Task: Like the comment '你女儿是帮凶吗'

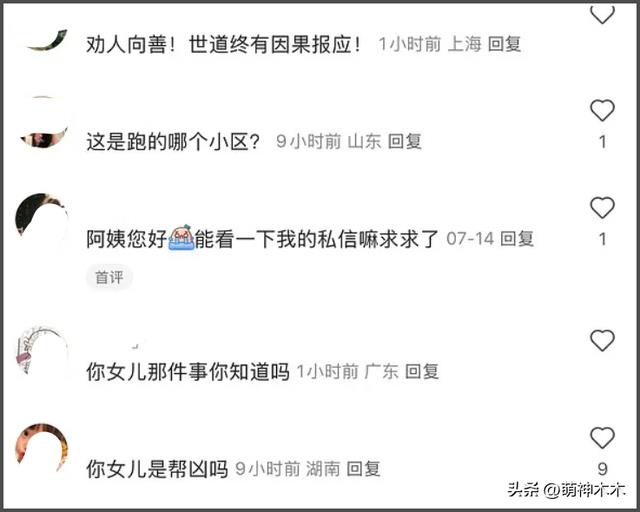Action: pyautogui.click(x=602, y=438)
